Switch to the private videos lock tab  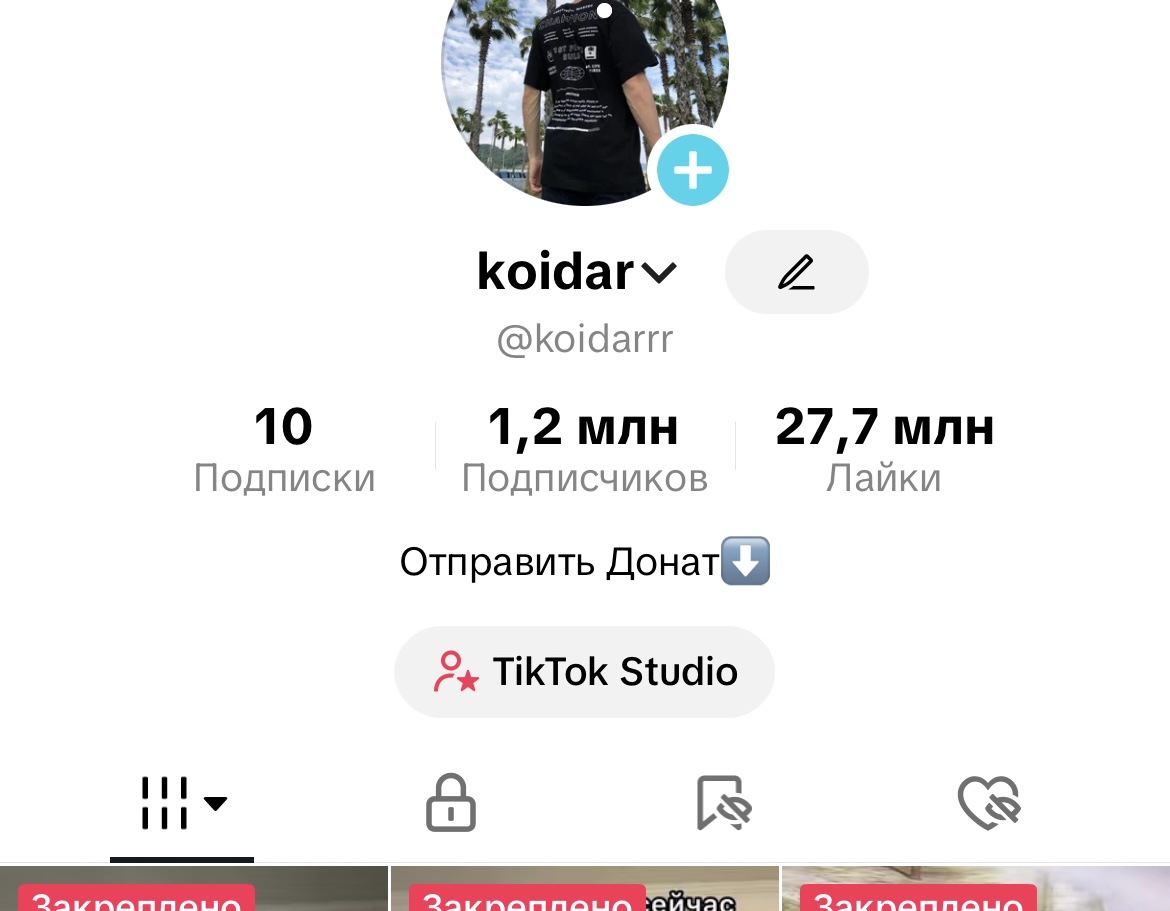[451, 802]
